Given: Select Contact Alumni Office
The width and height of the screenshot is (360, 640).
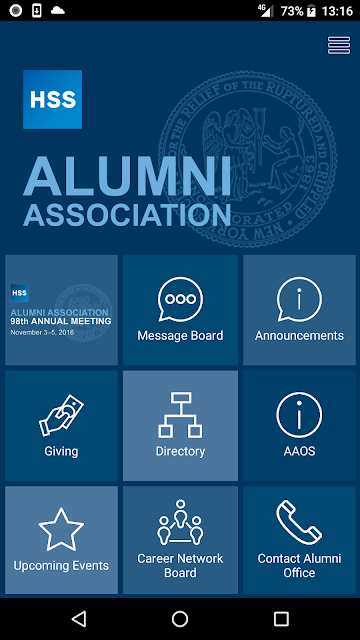Looking at the screenshot, I should click(299, 540).
